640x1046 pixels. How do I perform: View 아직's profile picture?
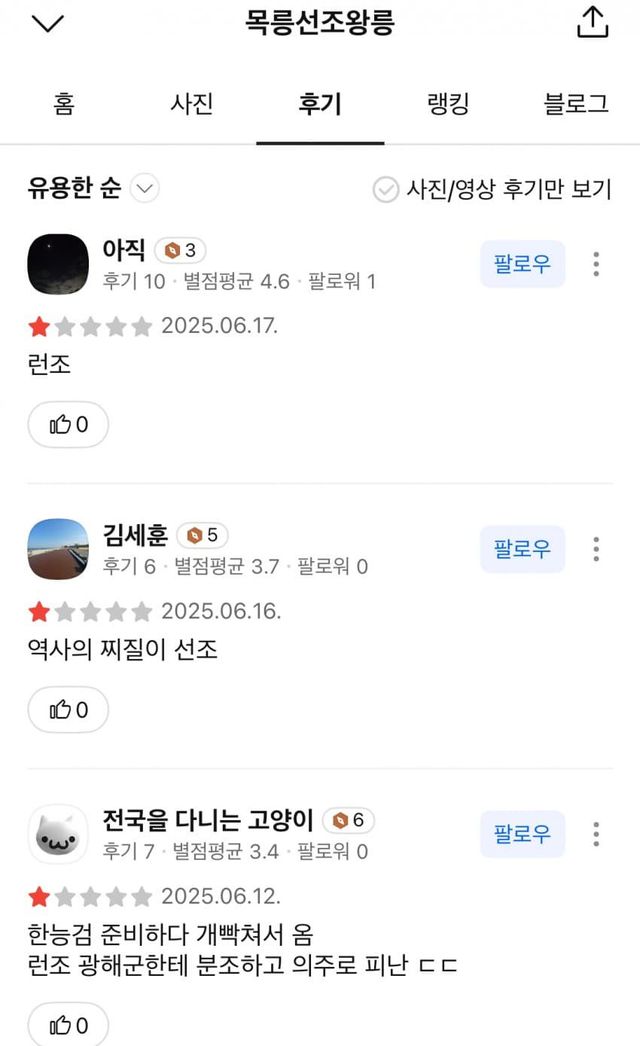(x=58, y=264)
